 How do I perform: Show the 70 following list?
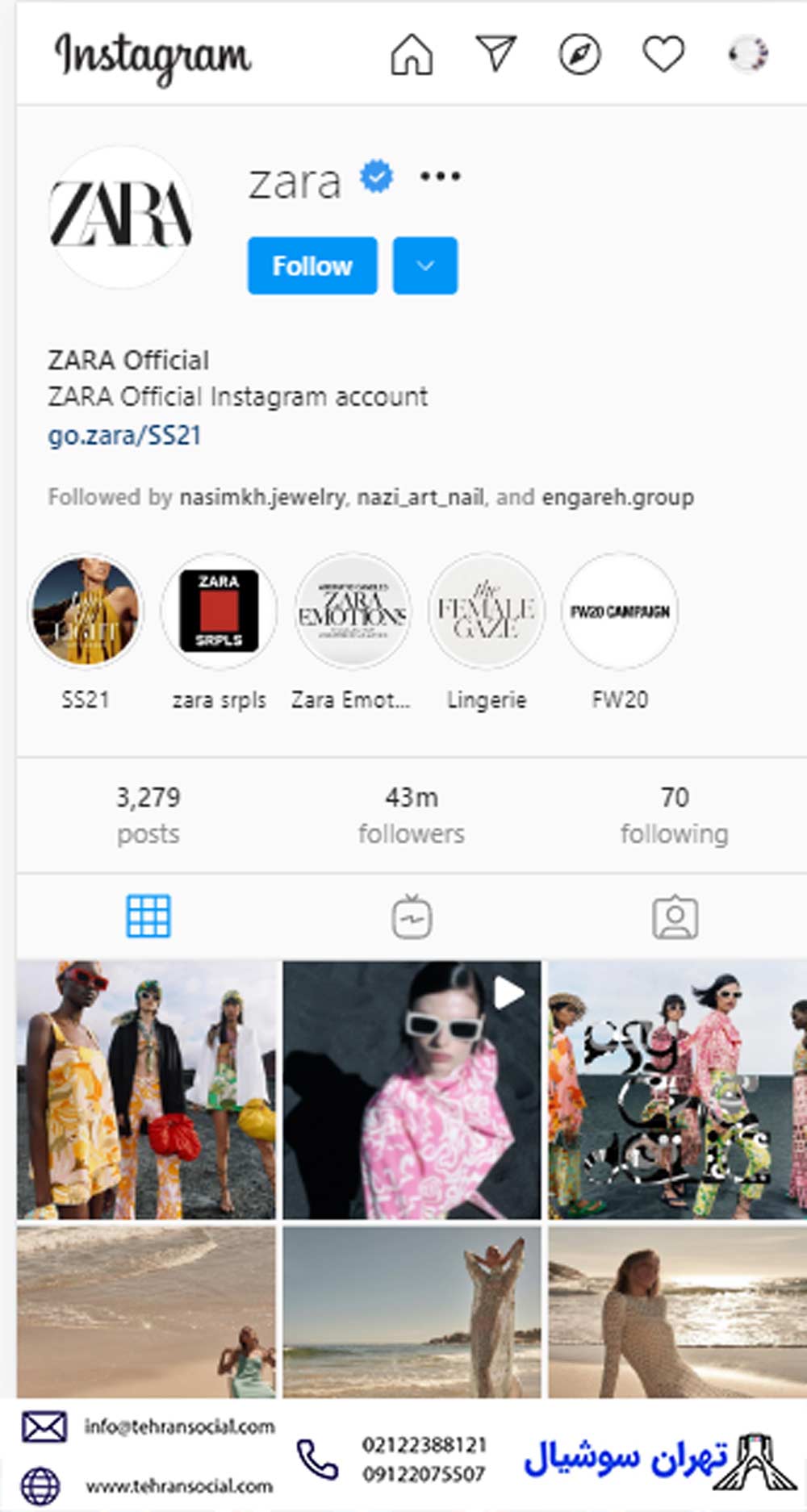(675, 815)
